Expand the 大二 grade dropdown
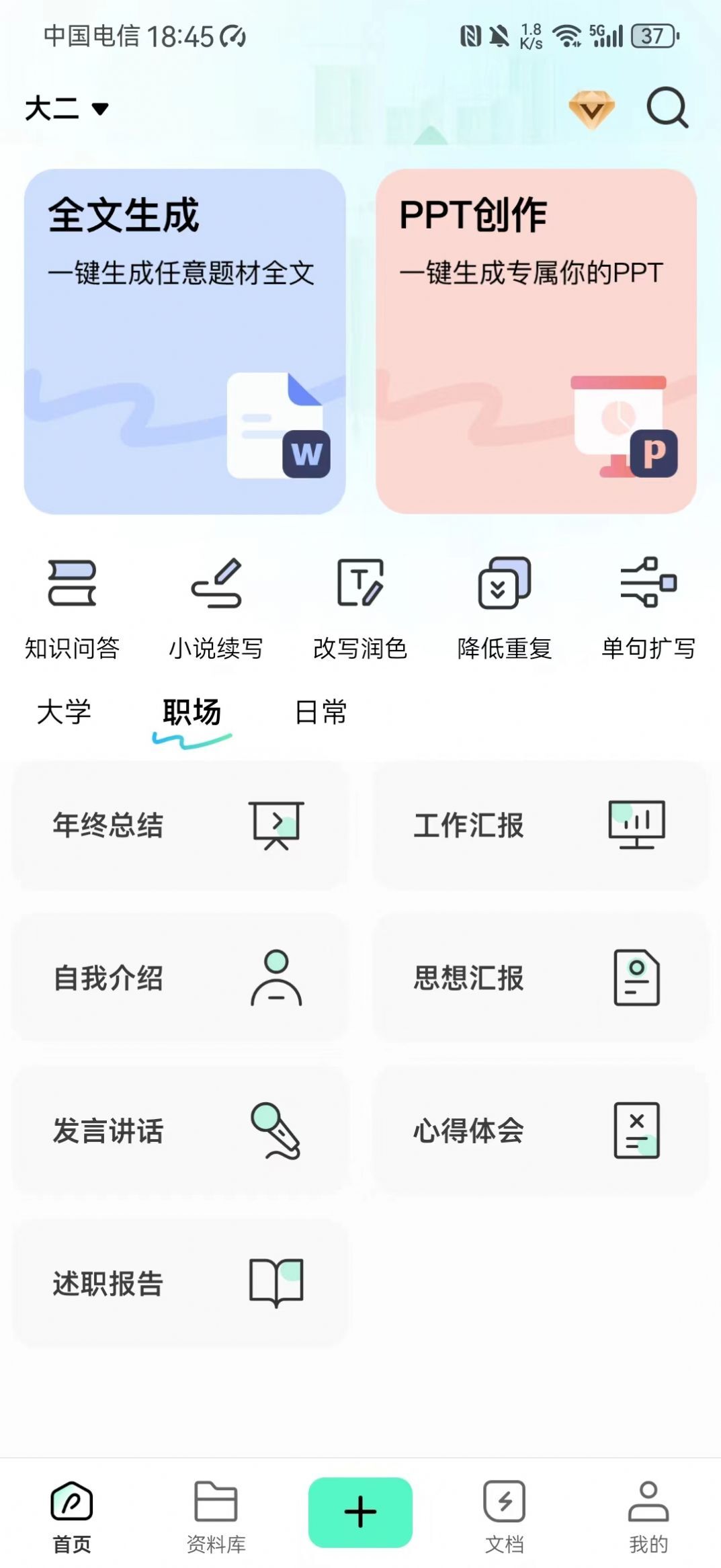Screen dimensions: 721x1568 65,110
